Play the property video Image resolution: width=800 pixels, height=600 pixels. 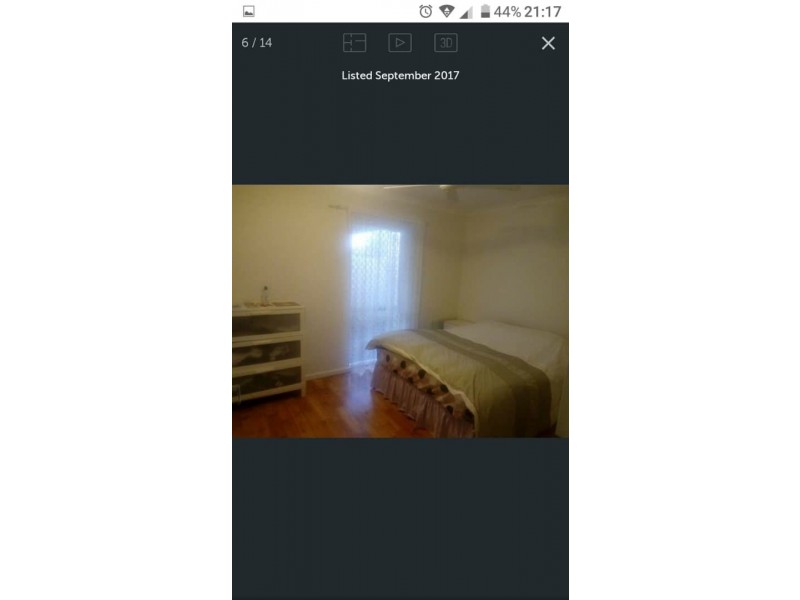(x=400, y=43)
